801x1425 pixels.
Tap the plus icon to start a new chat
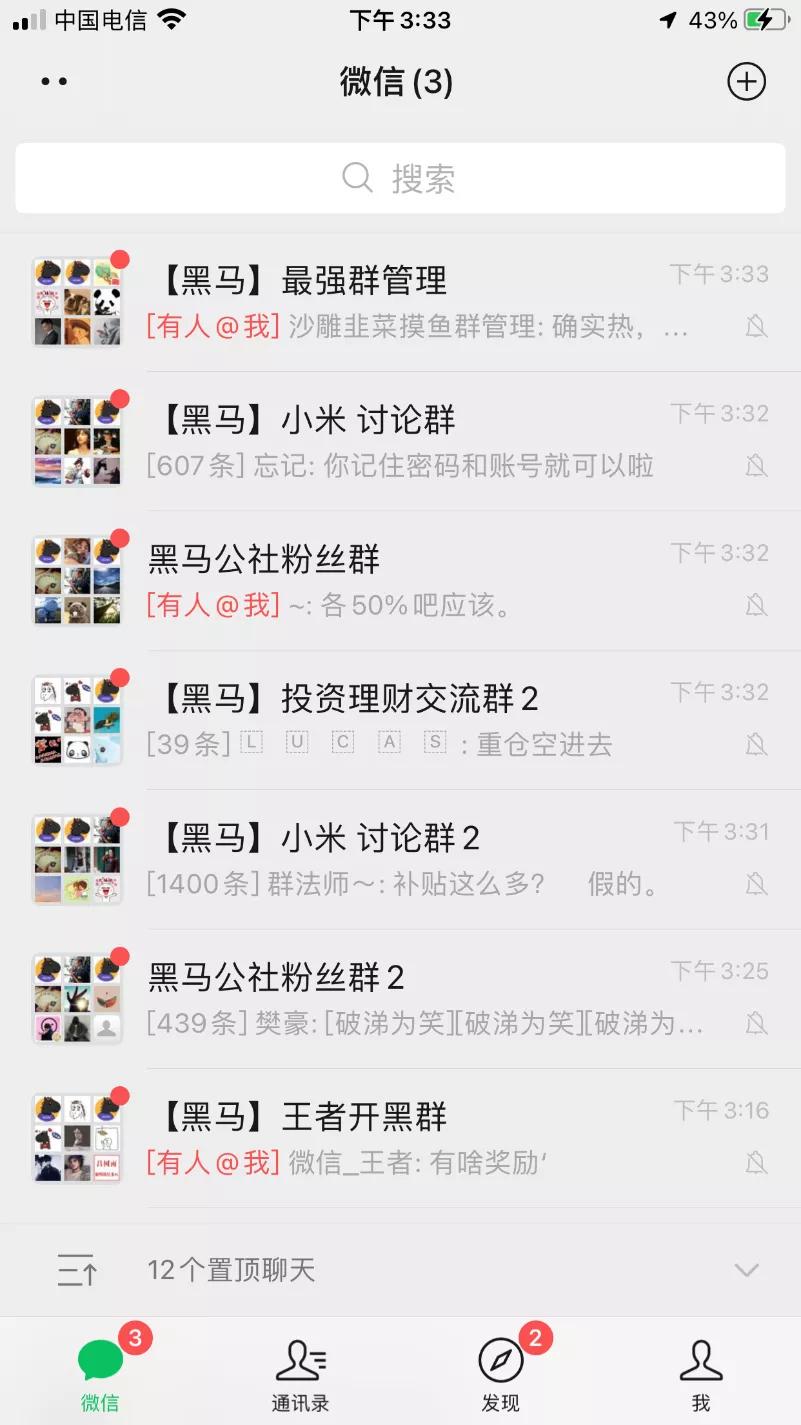click(x=746, y=81)
